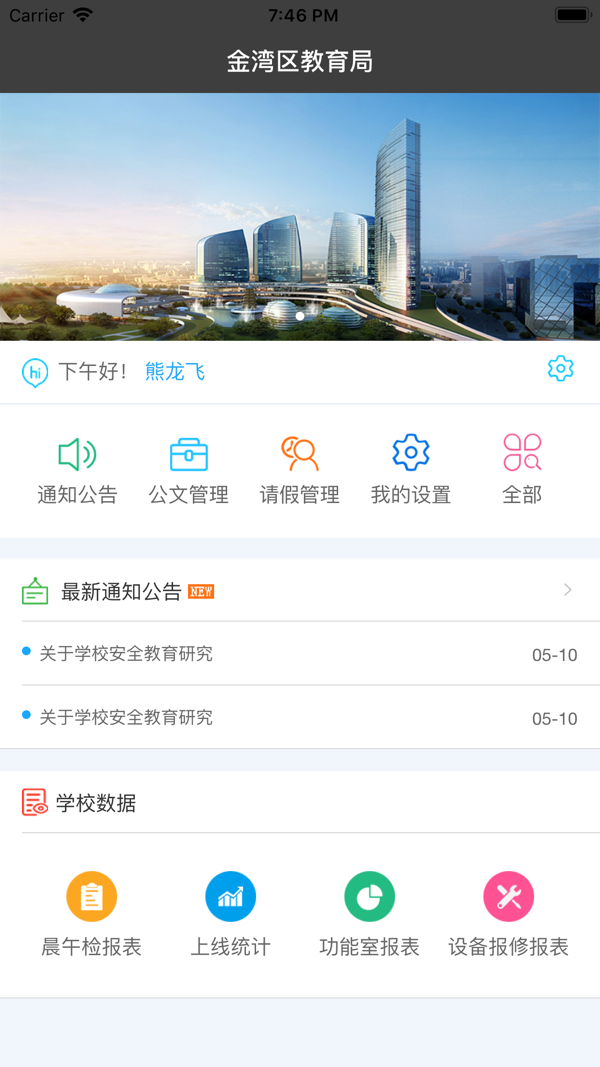The width and height of the screenshot is (600, 1067).
Task: Open 请假管理 leave management
Action: click(300, 468)
